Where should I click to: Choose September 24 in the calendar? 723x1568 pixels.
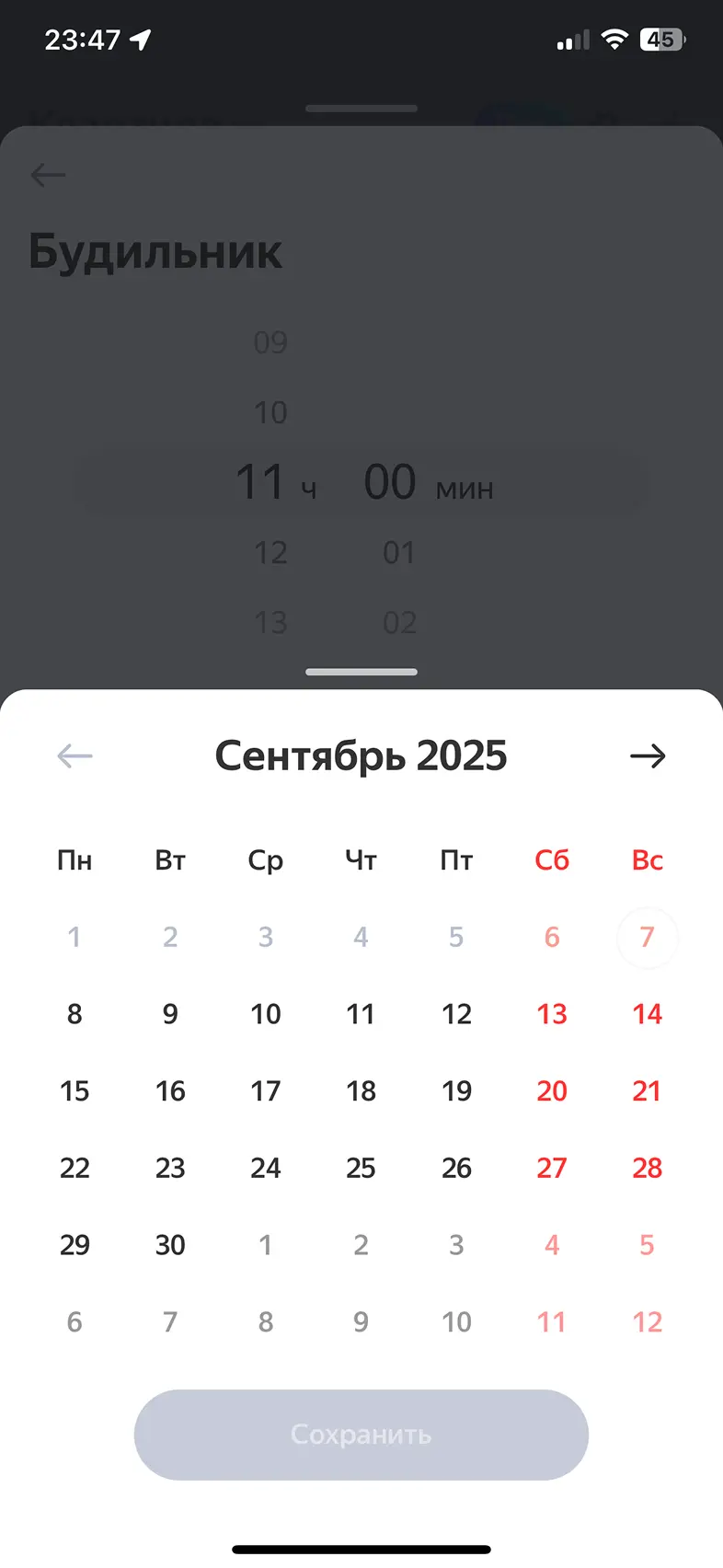[x=266, y=1169]
